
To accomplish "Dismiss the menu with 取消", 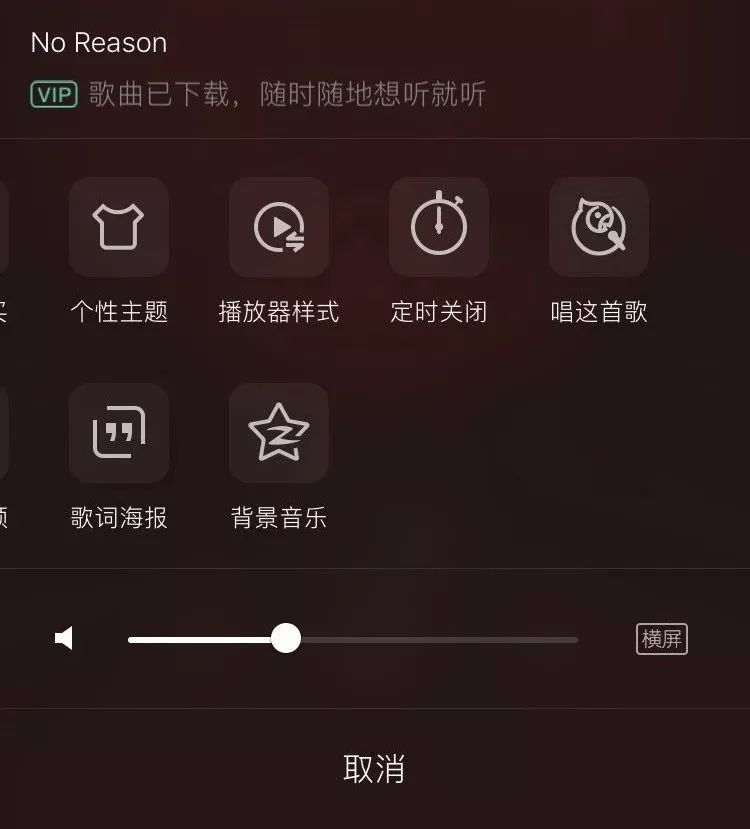I will [x=374, y=769].
